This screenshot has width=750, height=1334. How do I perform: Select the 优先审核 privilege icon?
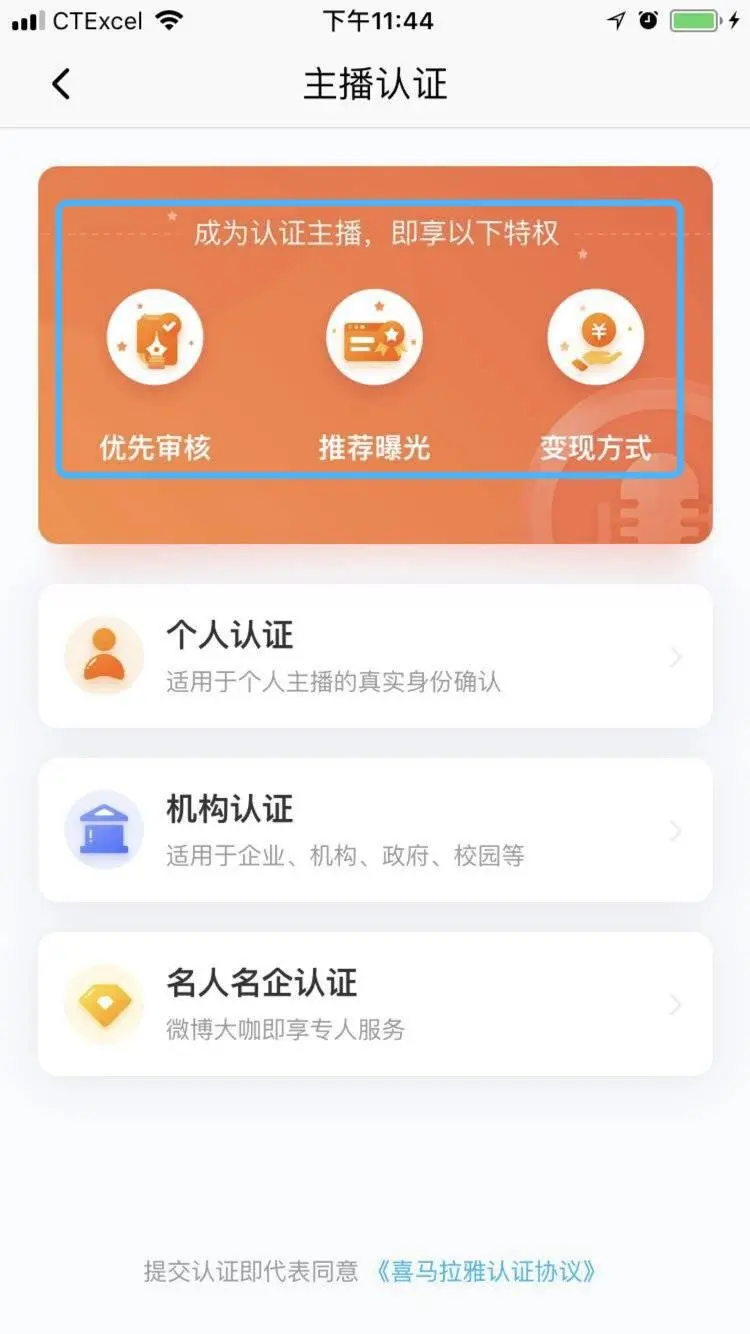click(x=155, y=336)
